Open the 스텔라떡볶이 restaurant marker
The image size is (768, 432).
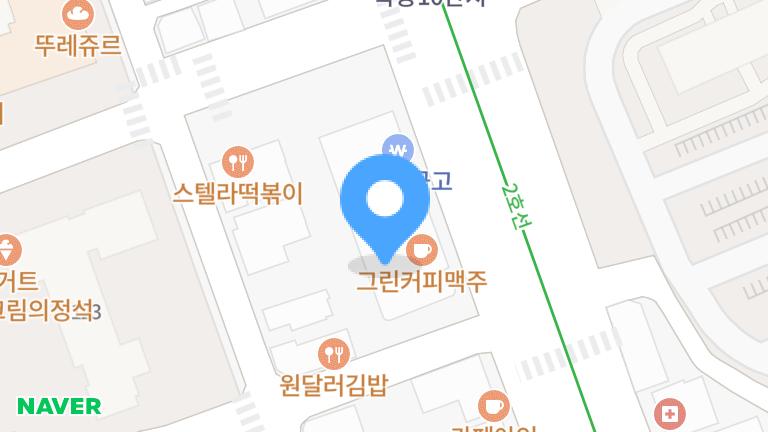[237, 160]
